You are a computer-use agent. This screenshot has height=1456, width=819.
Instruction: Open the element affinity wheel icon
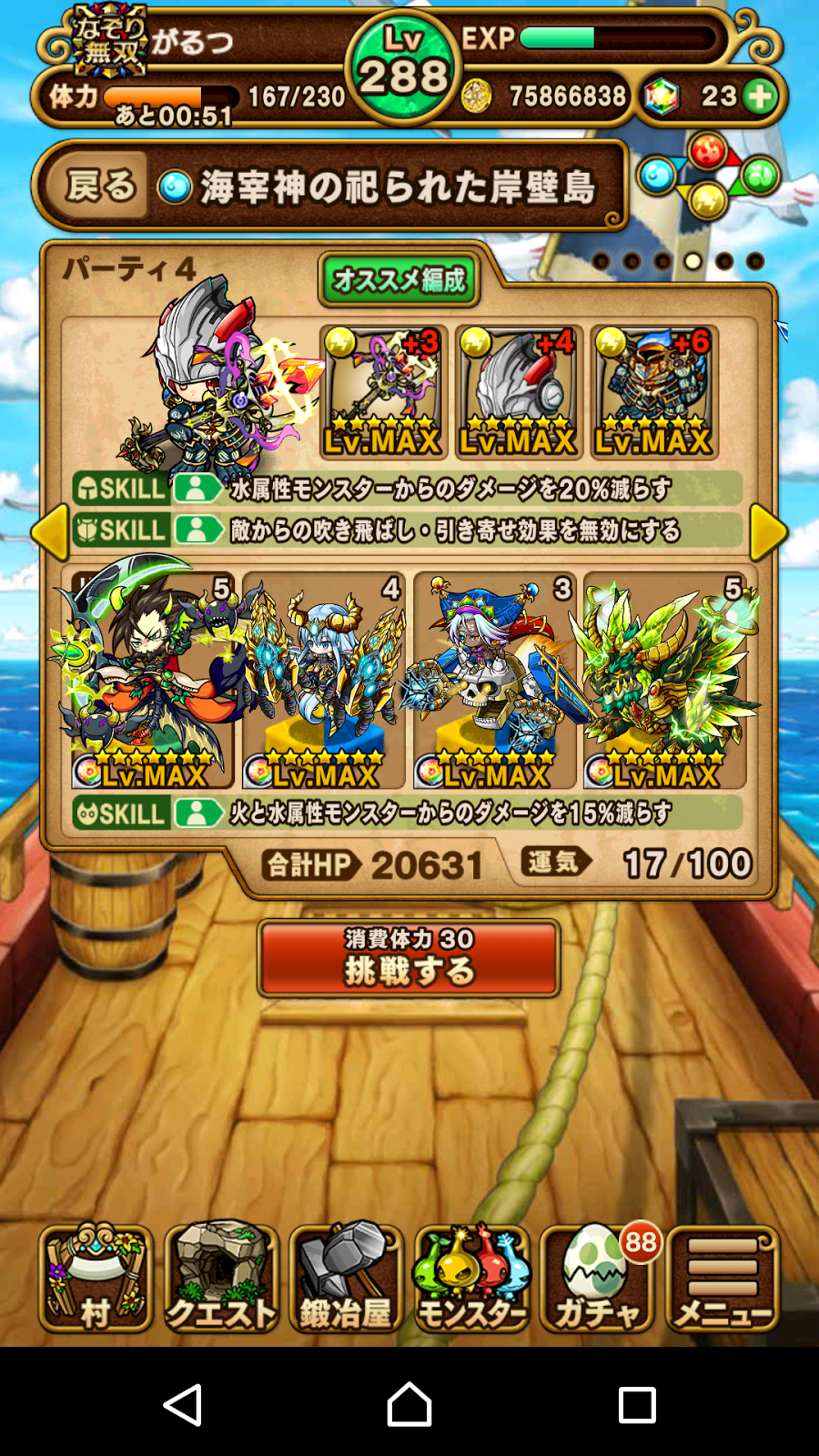tap(708, 175)
